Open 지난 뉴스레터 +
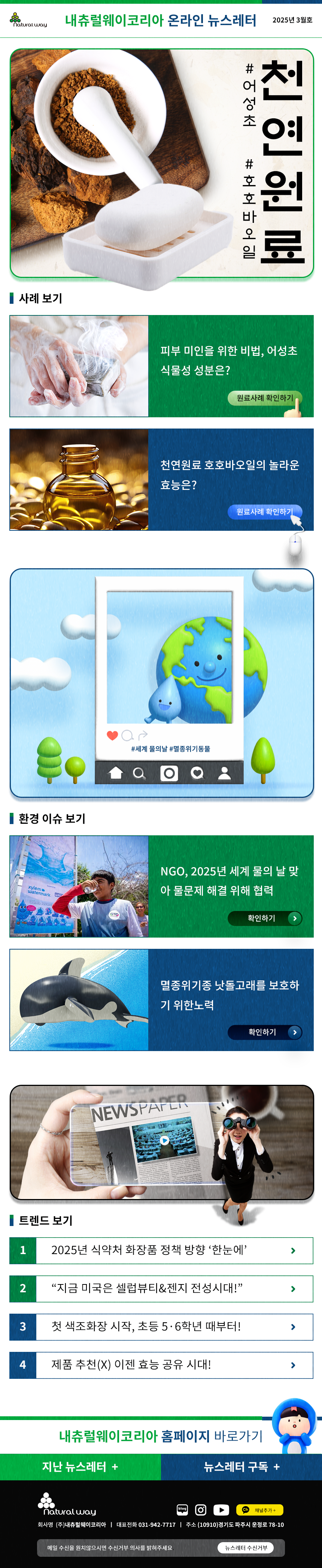322x1568 pixels. tap(80, 1467)
